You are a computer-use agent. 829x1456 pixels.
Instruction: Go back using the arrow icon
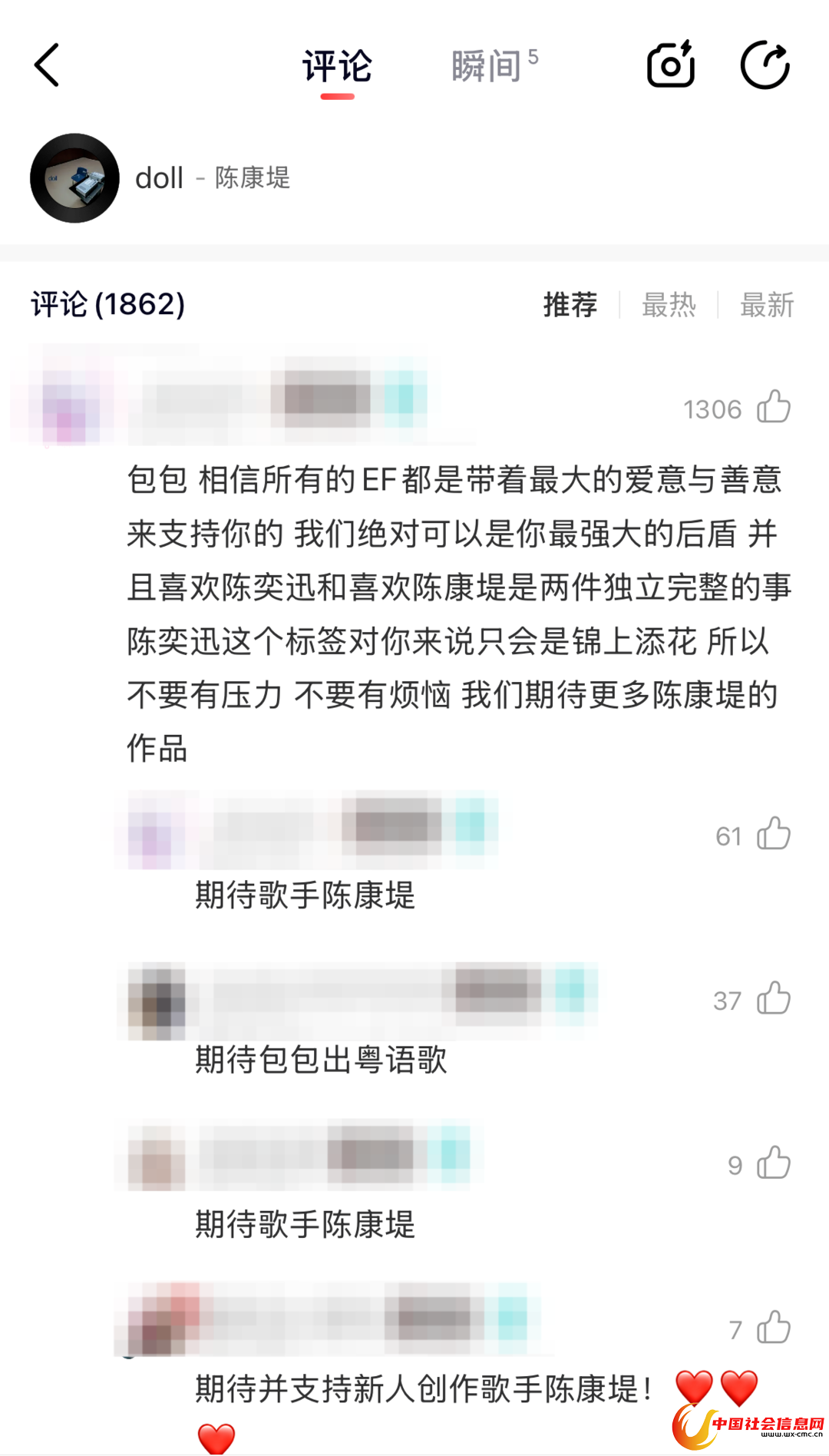point(48,65)
